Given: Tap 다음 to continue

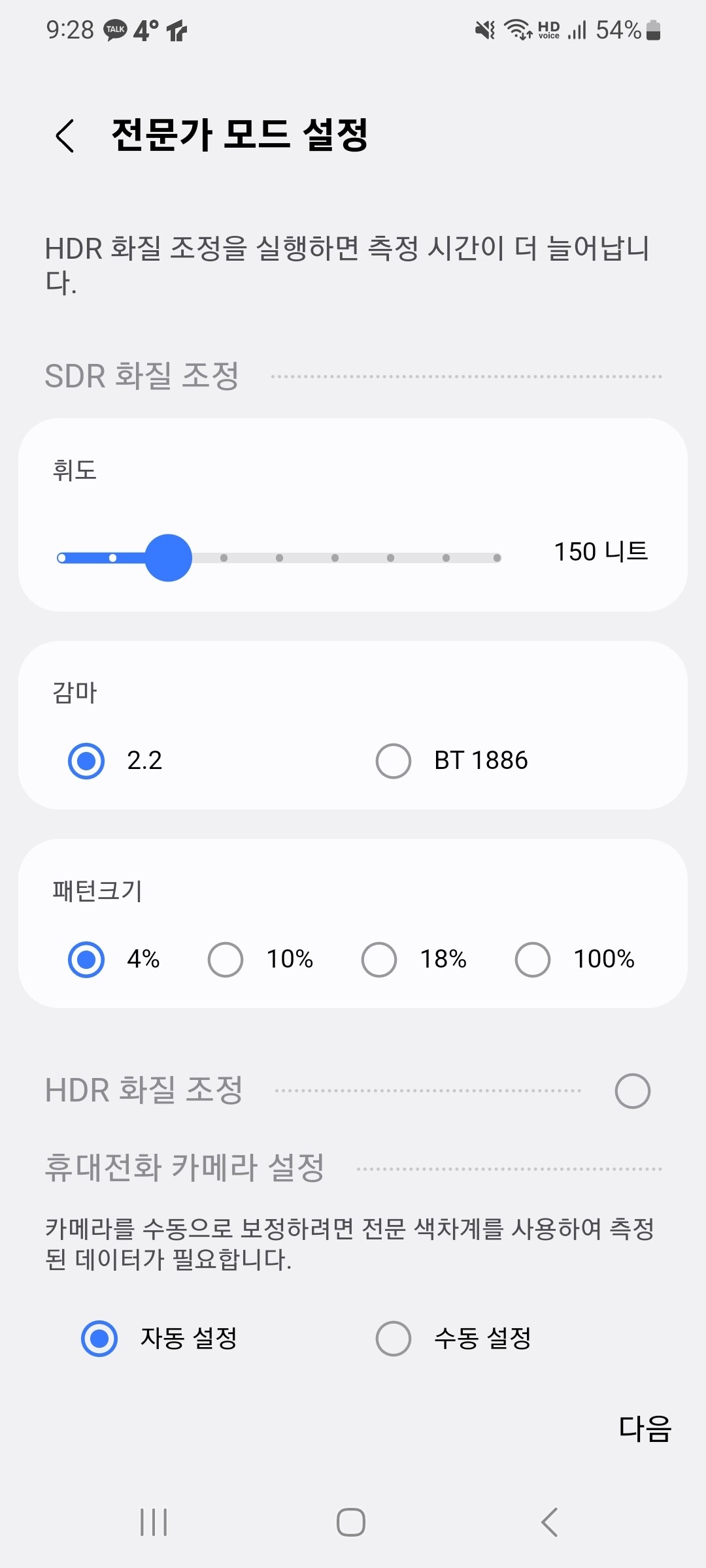Looking at the screenshot, I should pos(645,1429).
